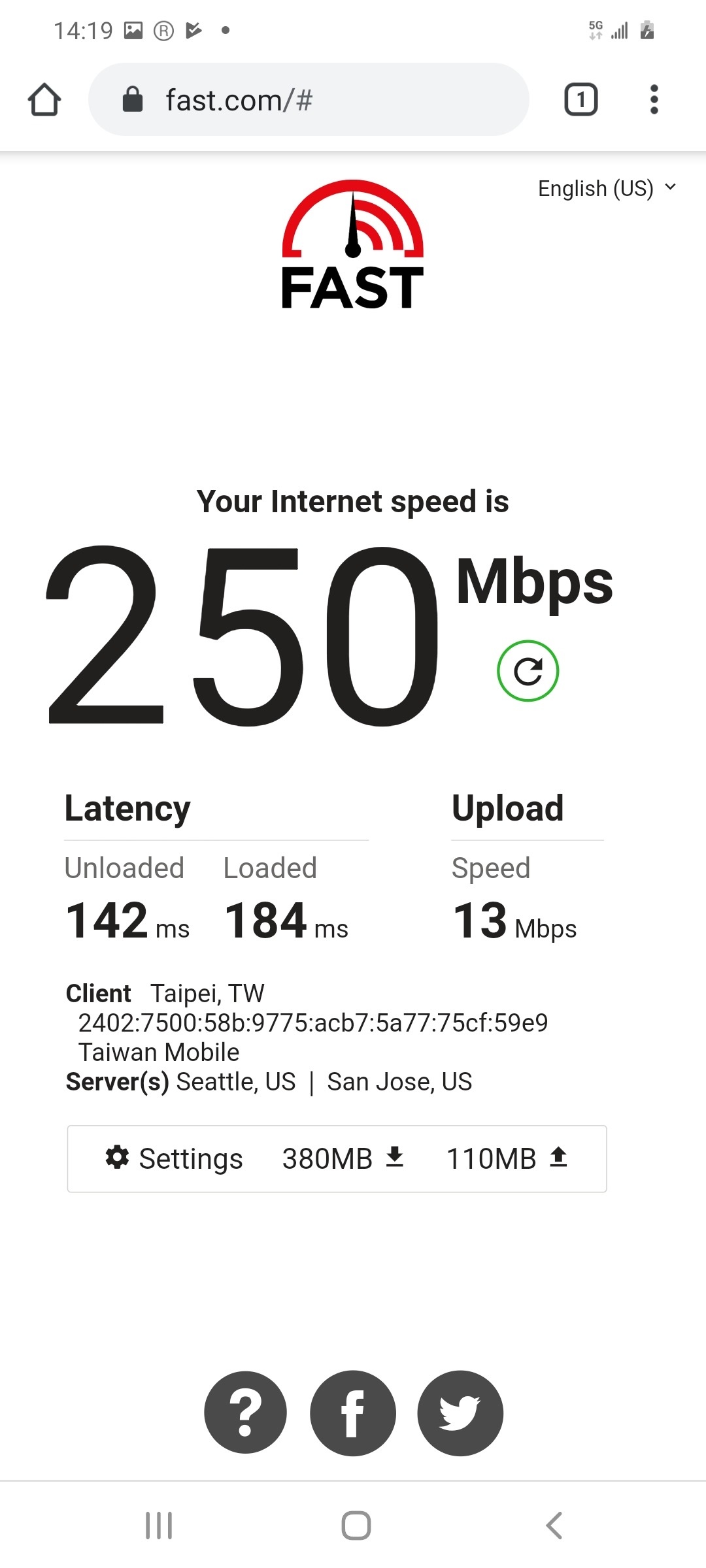Screen dimensions: 706x1568
Task: Open the browser overflow menu
Action: click(x=654, y=99)
